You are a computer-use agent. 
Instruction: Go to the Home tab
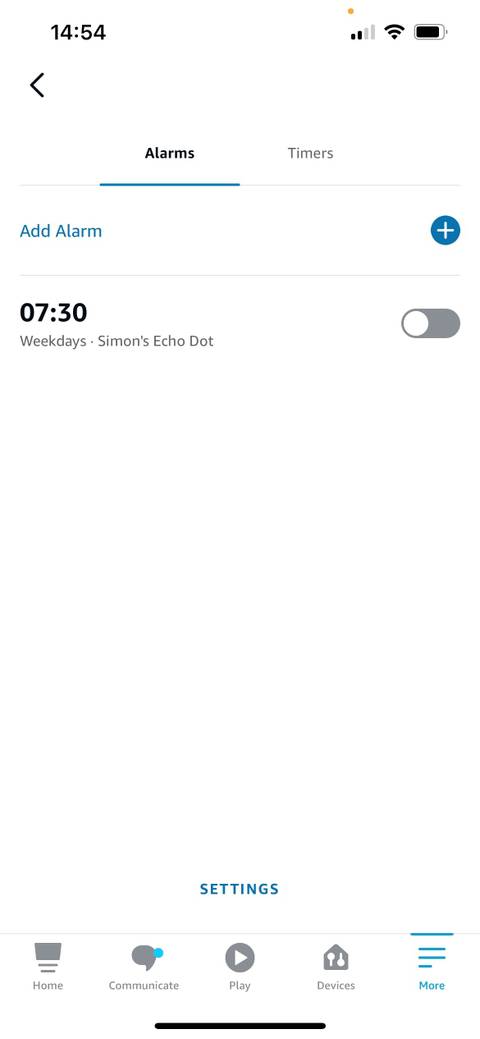coord(48,966)
